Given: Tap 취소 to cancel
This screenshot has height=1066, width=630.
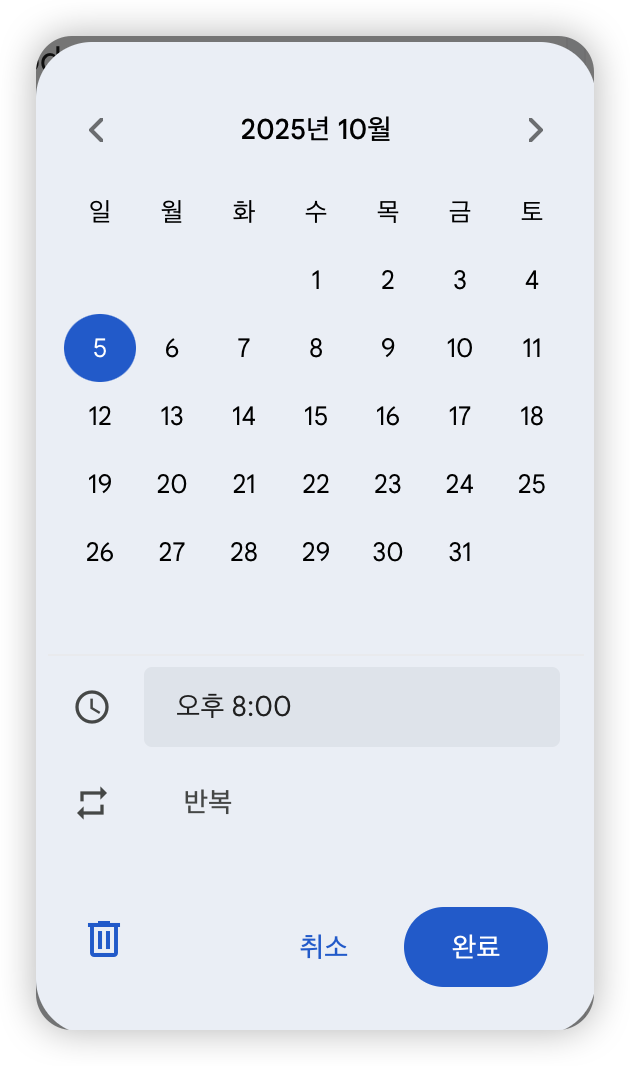Looking at the screenshot, I should pyautogui.click(x=324, y=947).
